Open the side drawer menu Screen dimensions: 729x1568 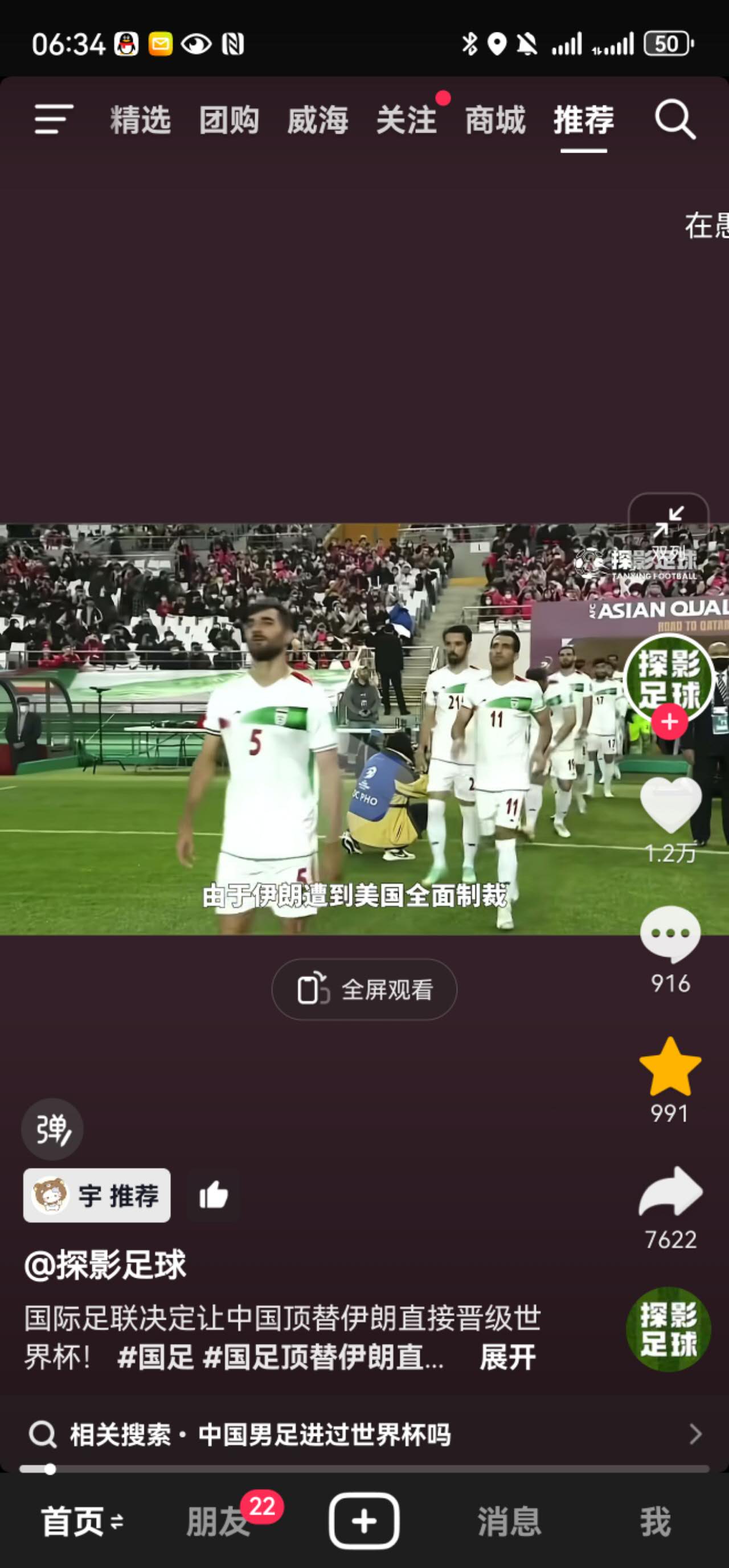[54, 120]
